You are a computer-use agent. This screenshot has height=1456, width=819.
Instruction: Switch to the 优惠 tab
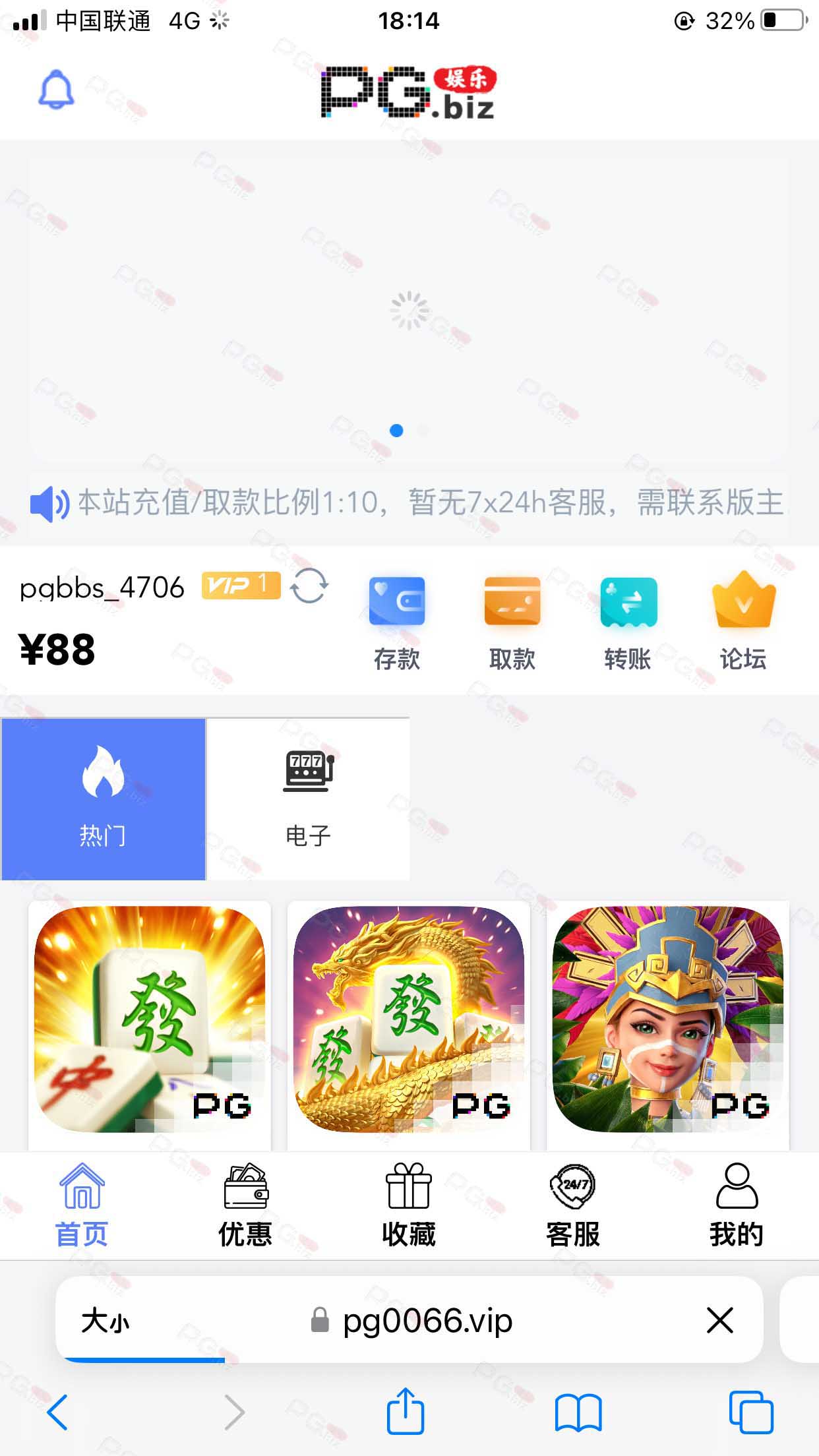pyautogui.click(x=245, y=1205)
